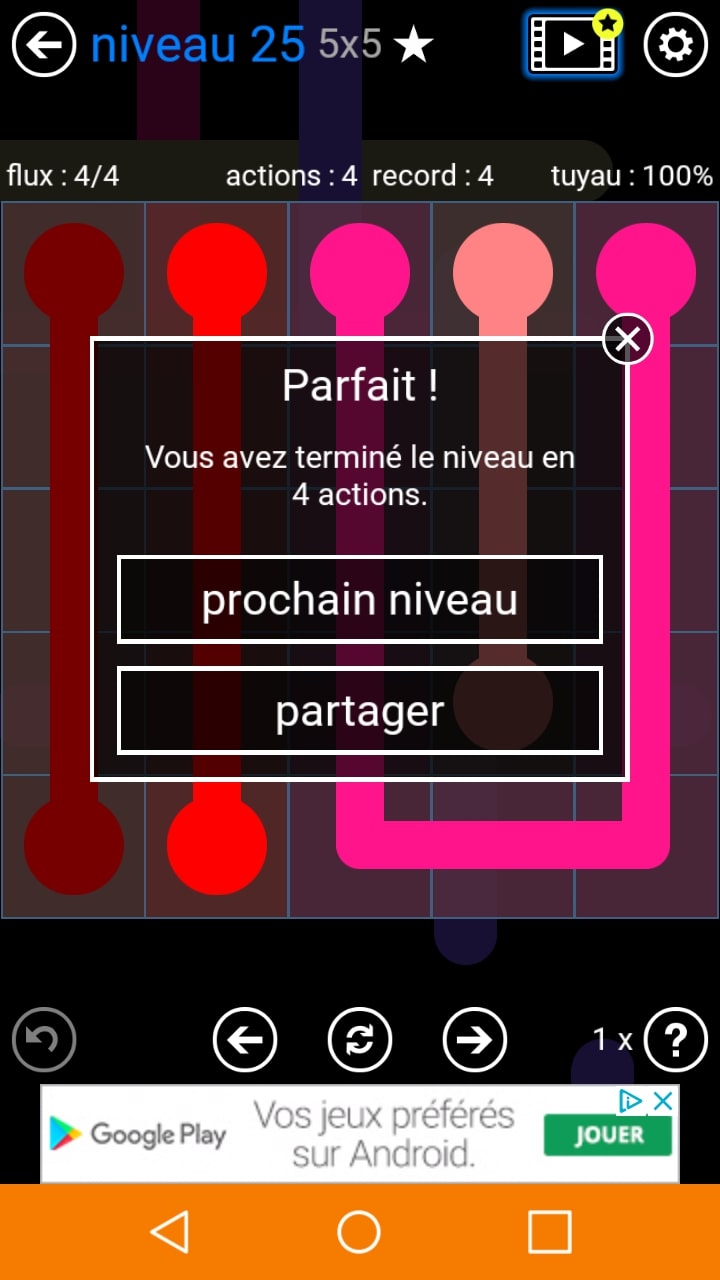
Task: Go back using the top-left arrow
Action: pyautogui.click(x=44, y=45)
